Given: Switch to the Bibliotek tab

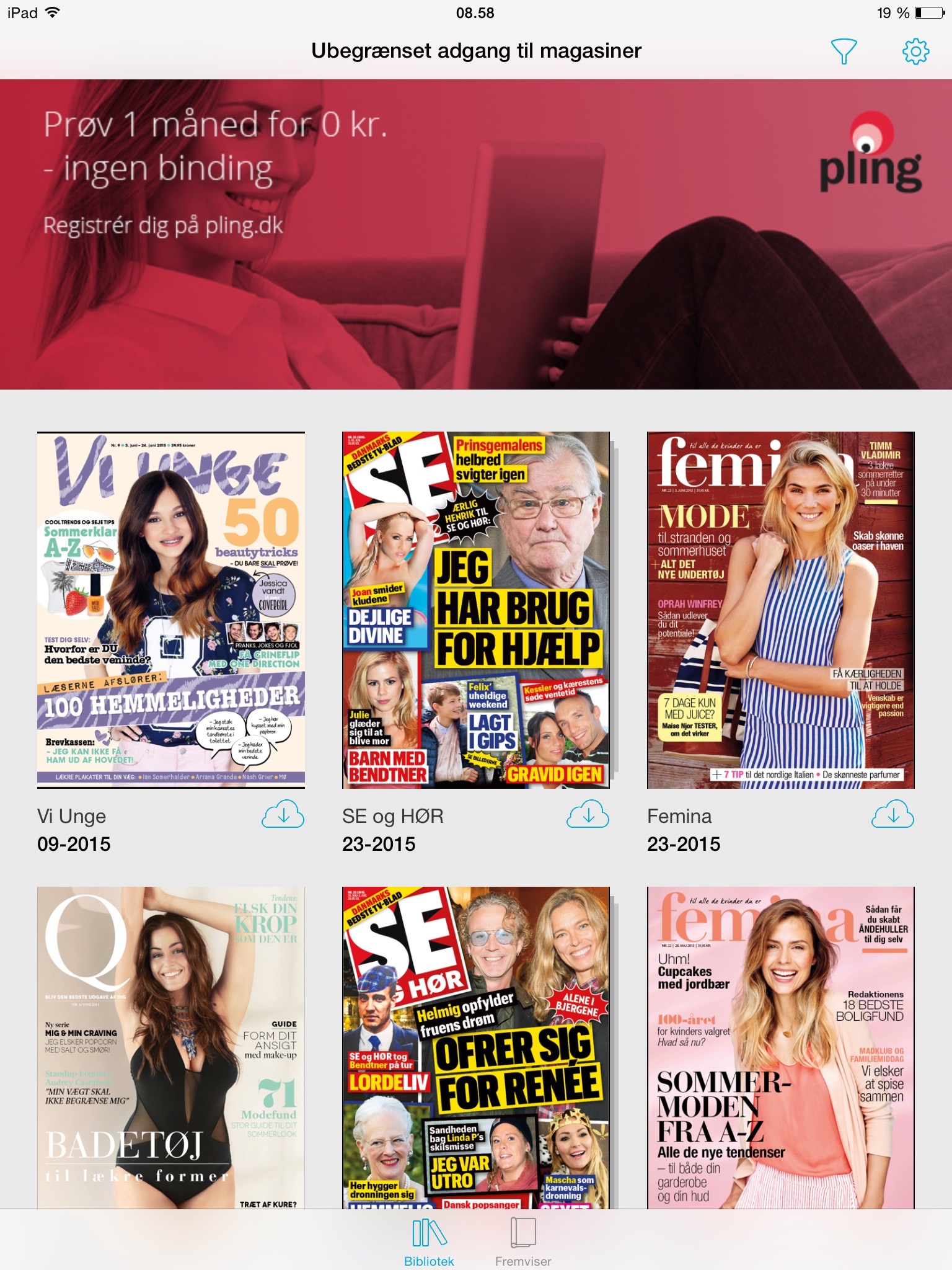Looking at the screenshot, I should pos(429,1242).
